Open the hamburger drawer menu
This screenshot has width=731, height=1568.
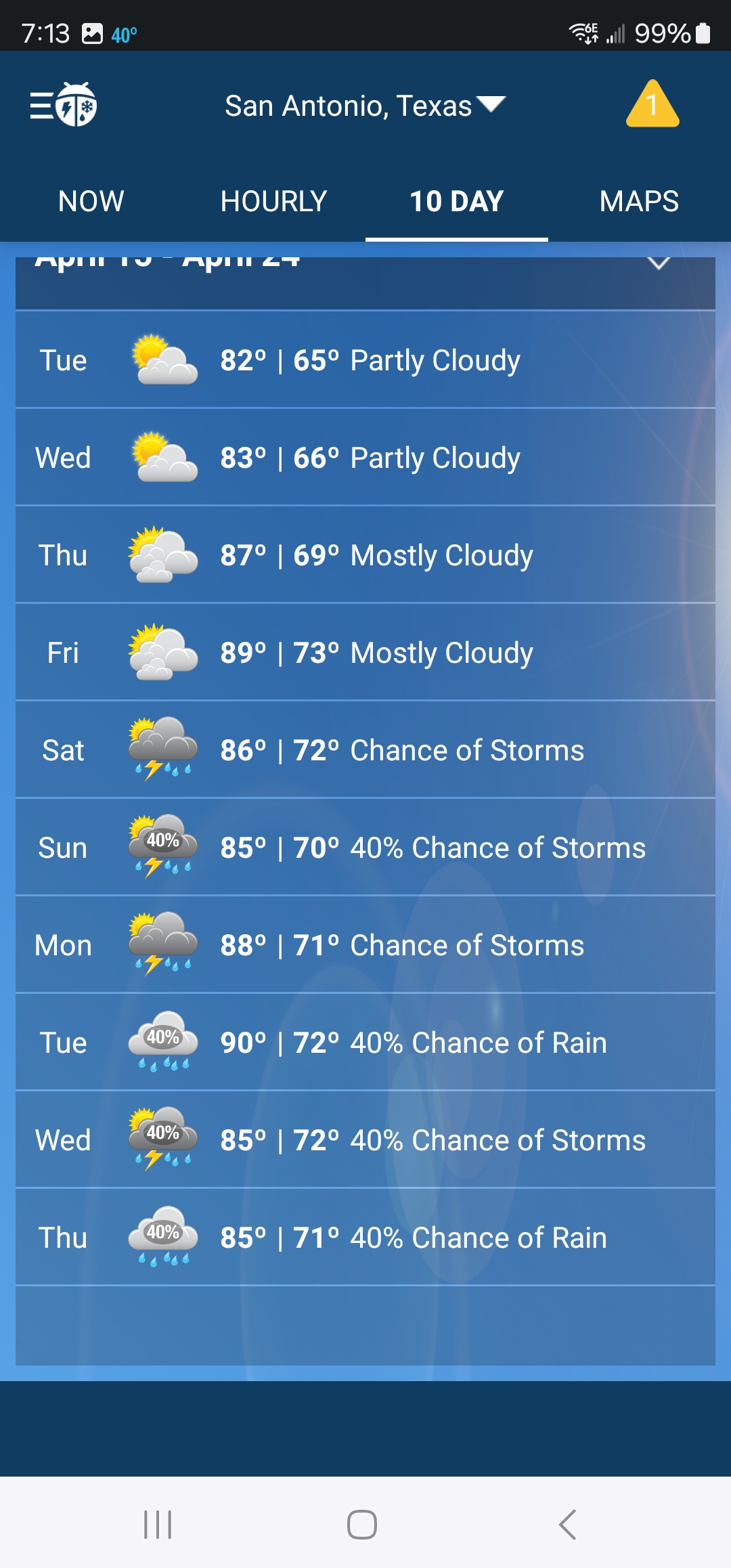coord(63,106)
